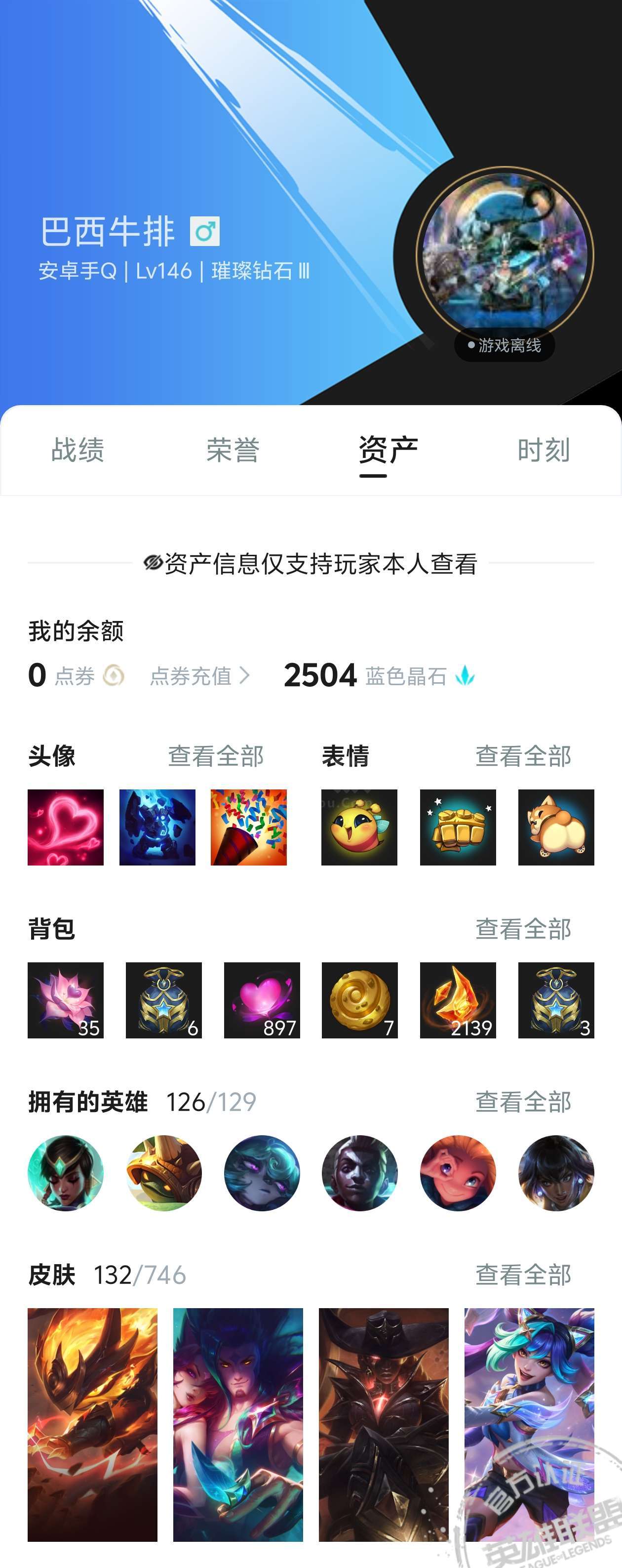Select the 资产 tab
The image size is (622, 1568).
point(388,451)
